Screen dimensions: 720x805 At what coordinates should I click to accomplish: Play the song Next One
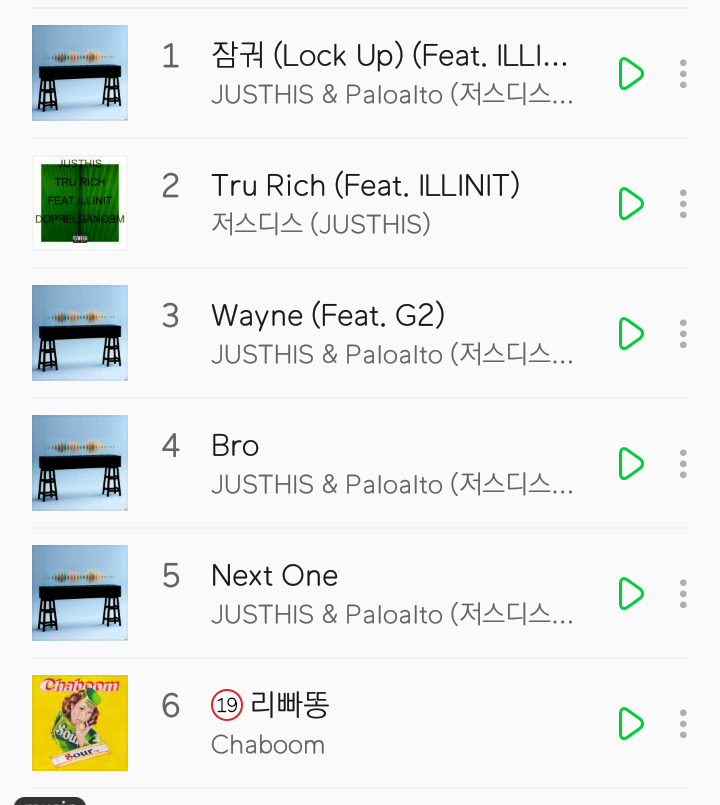pos(631,594)
